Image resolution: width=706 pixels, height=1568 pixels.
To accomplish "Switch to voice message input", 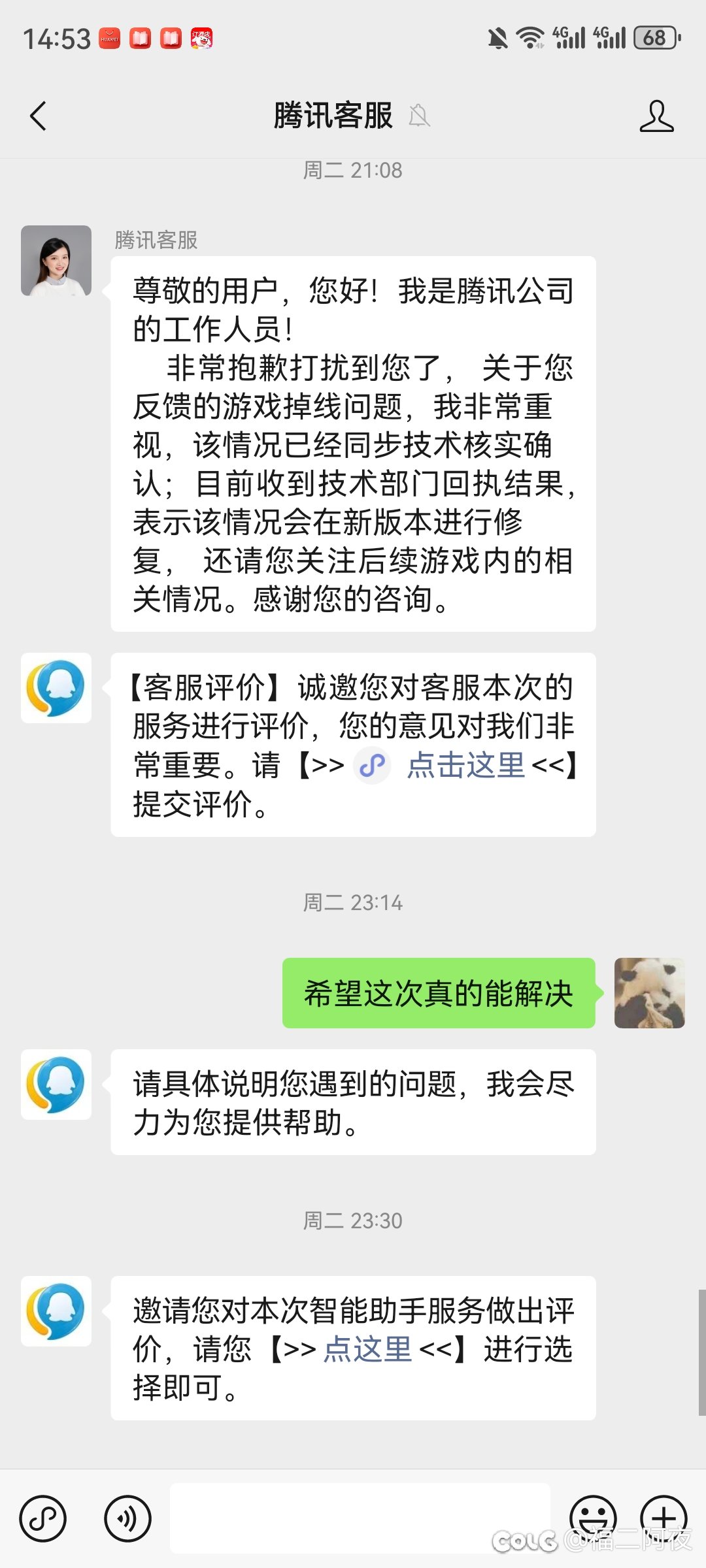I will (x=127, y=1518).
